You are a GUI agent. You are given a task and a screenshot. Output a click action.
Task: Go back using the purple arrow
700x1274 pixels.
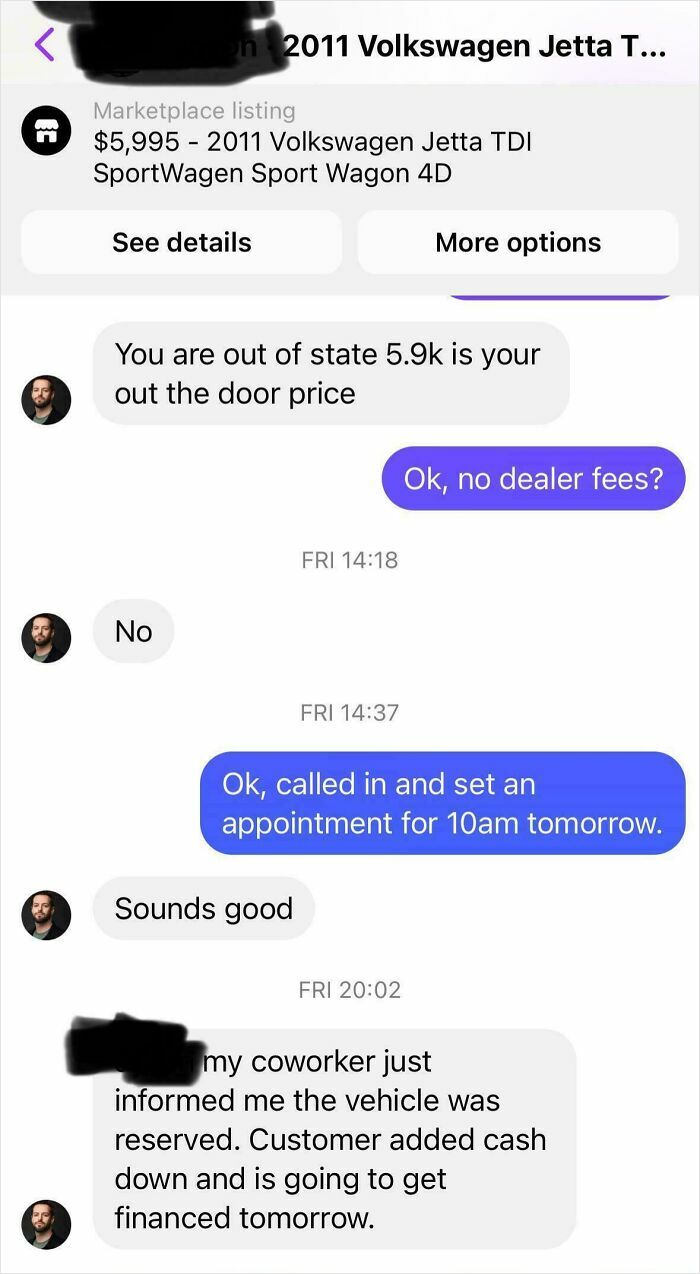[45, 45]
